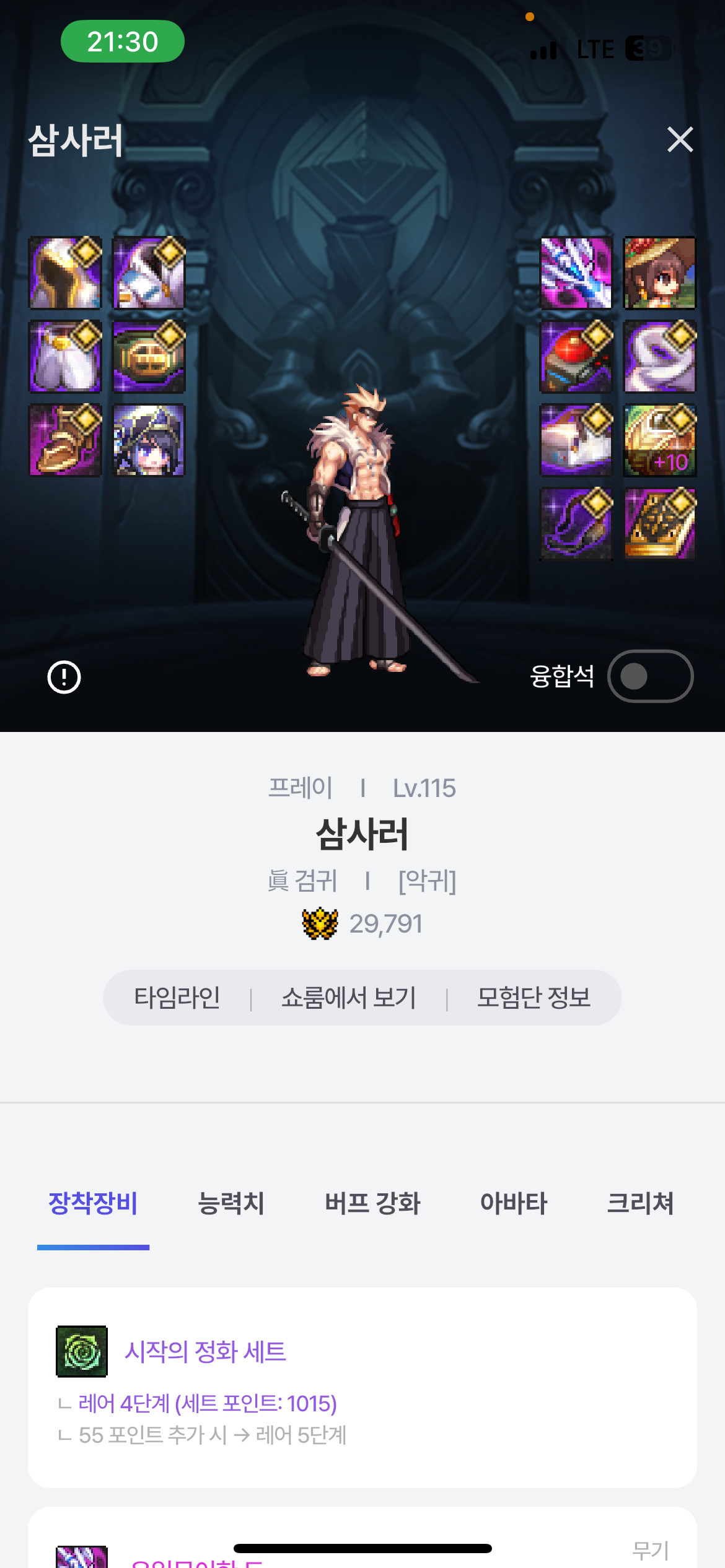View the weapon slot with blue blades
The width and height of the screenshot is (725, 1568).
pyautogui.click(x=576, y=273)
